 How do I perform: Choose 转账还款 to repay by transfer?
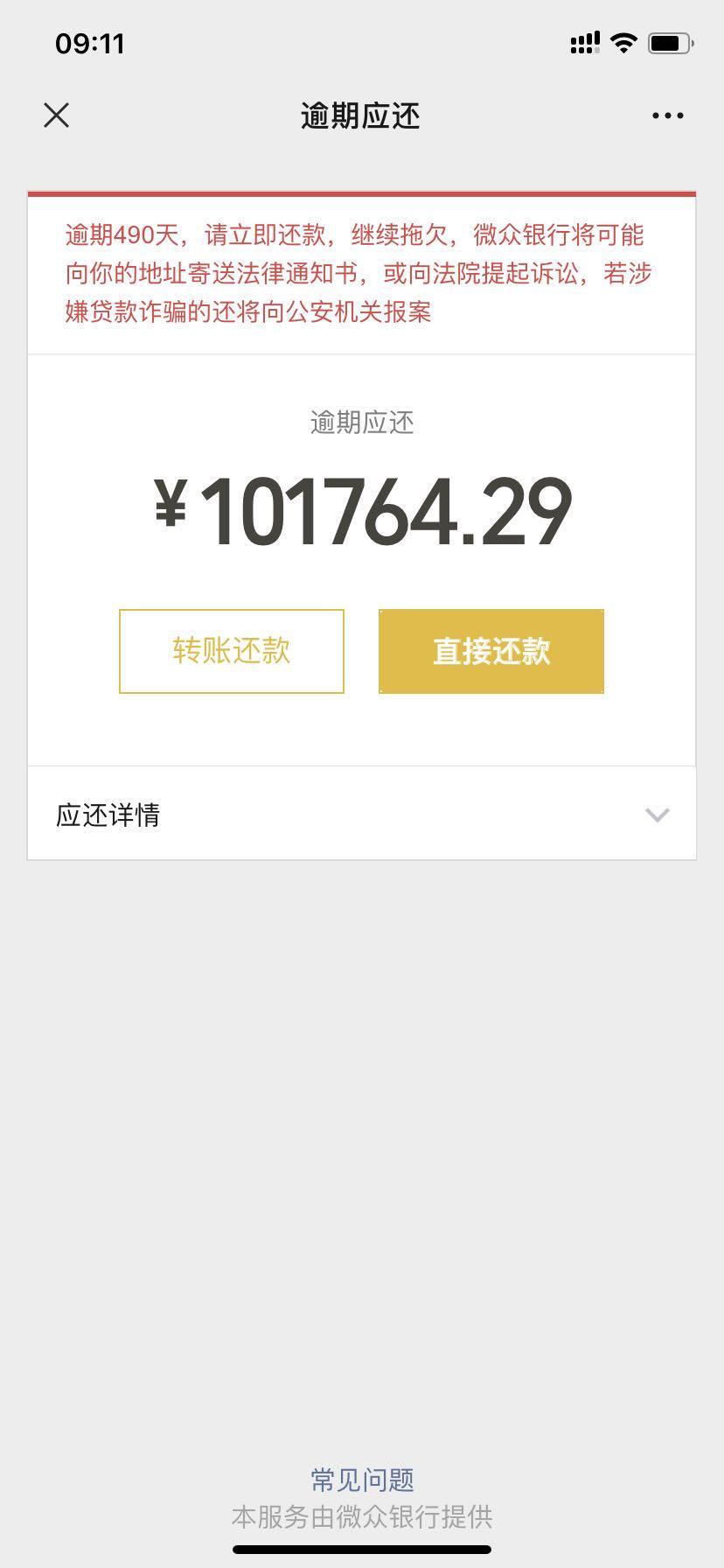tap(232, 651)
